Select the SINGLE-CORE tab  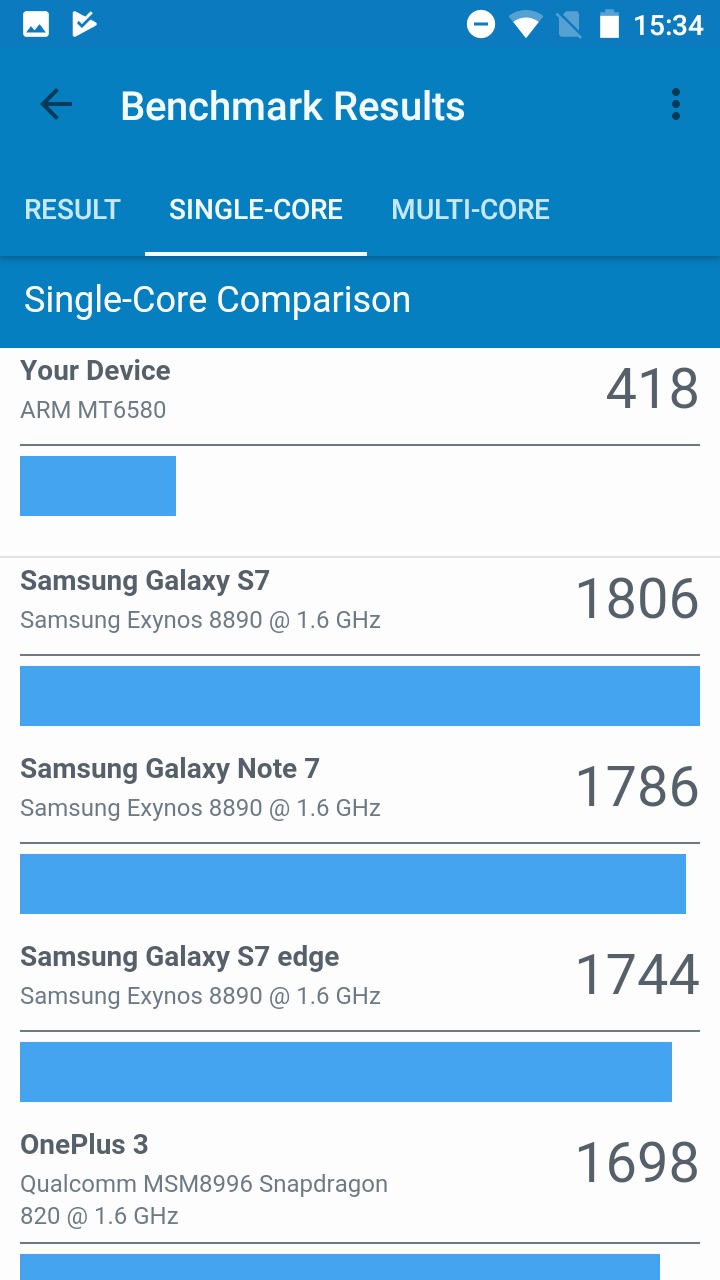(x=256, y=209)
